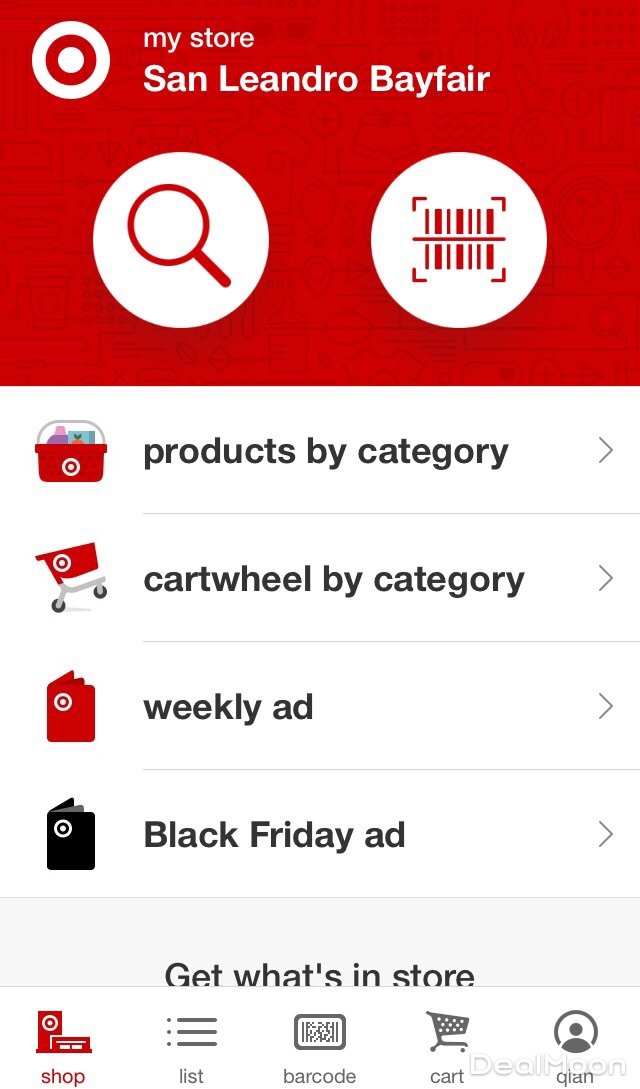
Task: Switch to the list tab
Action: (x=191, y=1045)
